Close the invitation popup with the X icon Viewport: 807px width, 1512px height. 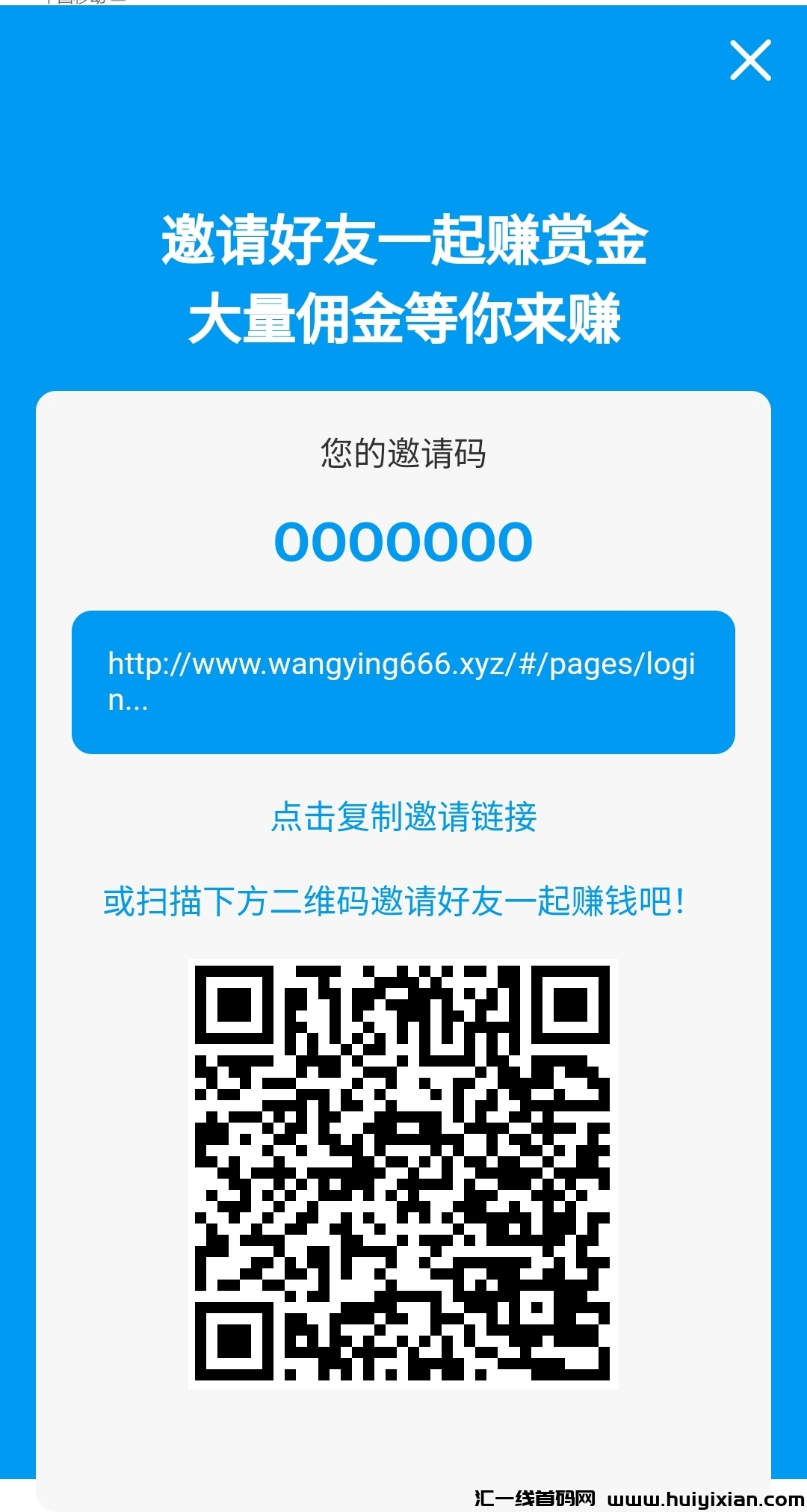pos(750,61)
